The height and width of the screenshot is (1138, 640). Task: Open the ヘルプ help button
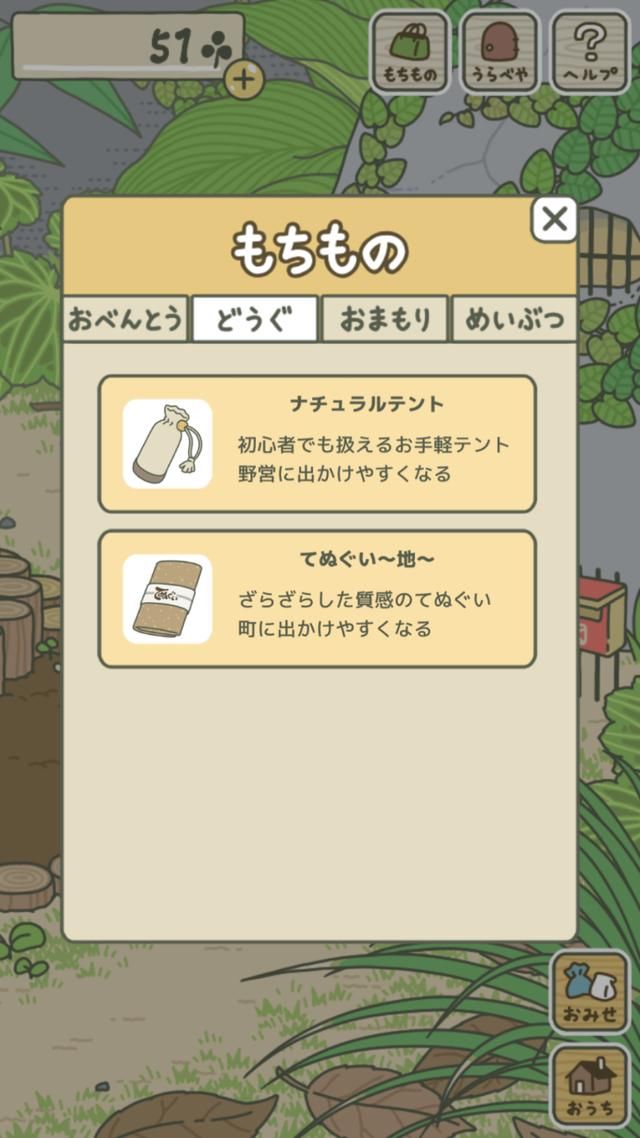coord(590,52)
